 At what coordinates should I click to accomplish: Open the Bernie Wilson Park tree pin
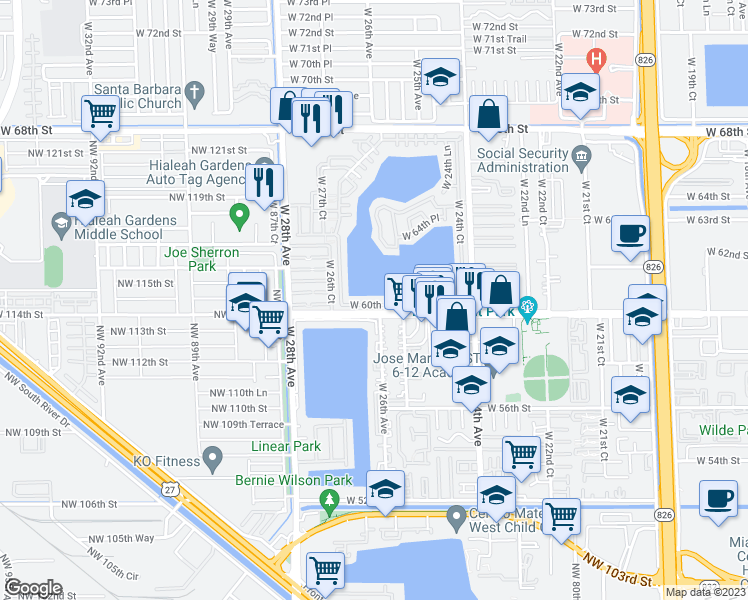329,500
